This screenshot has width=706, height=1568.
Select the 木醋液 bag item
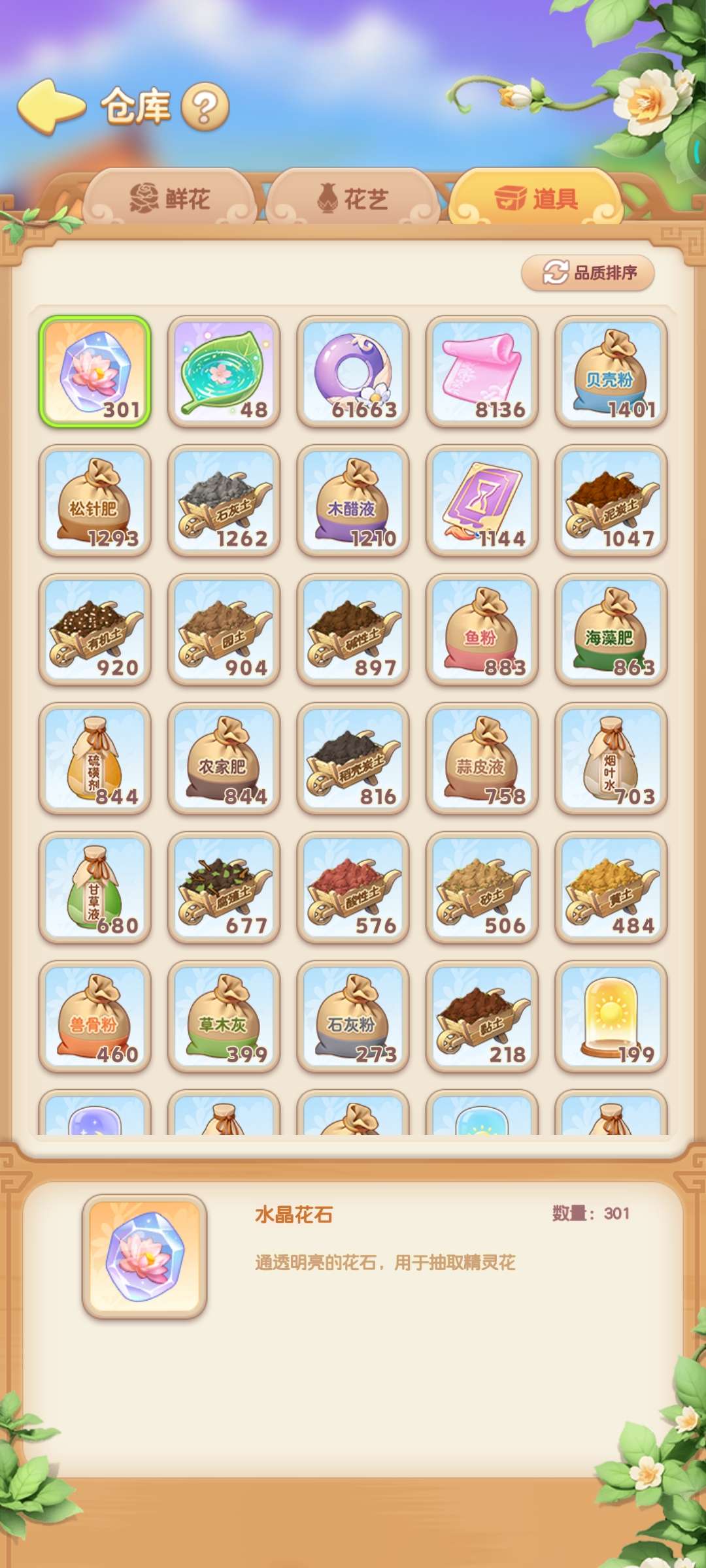coord(353,501)
